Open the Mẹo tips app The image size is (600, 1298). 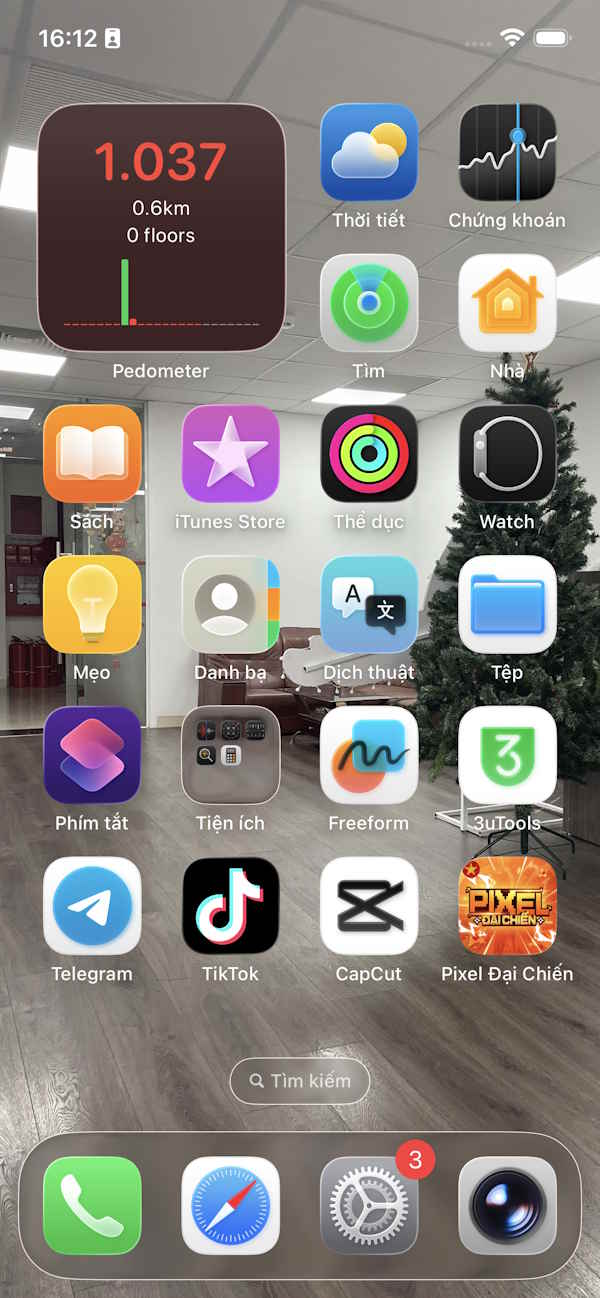(x=92, y=605)
